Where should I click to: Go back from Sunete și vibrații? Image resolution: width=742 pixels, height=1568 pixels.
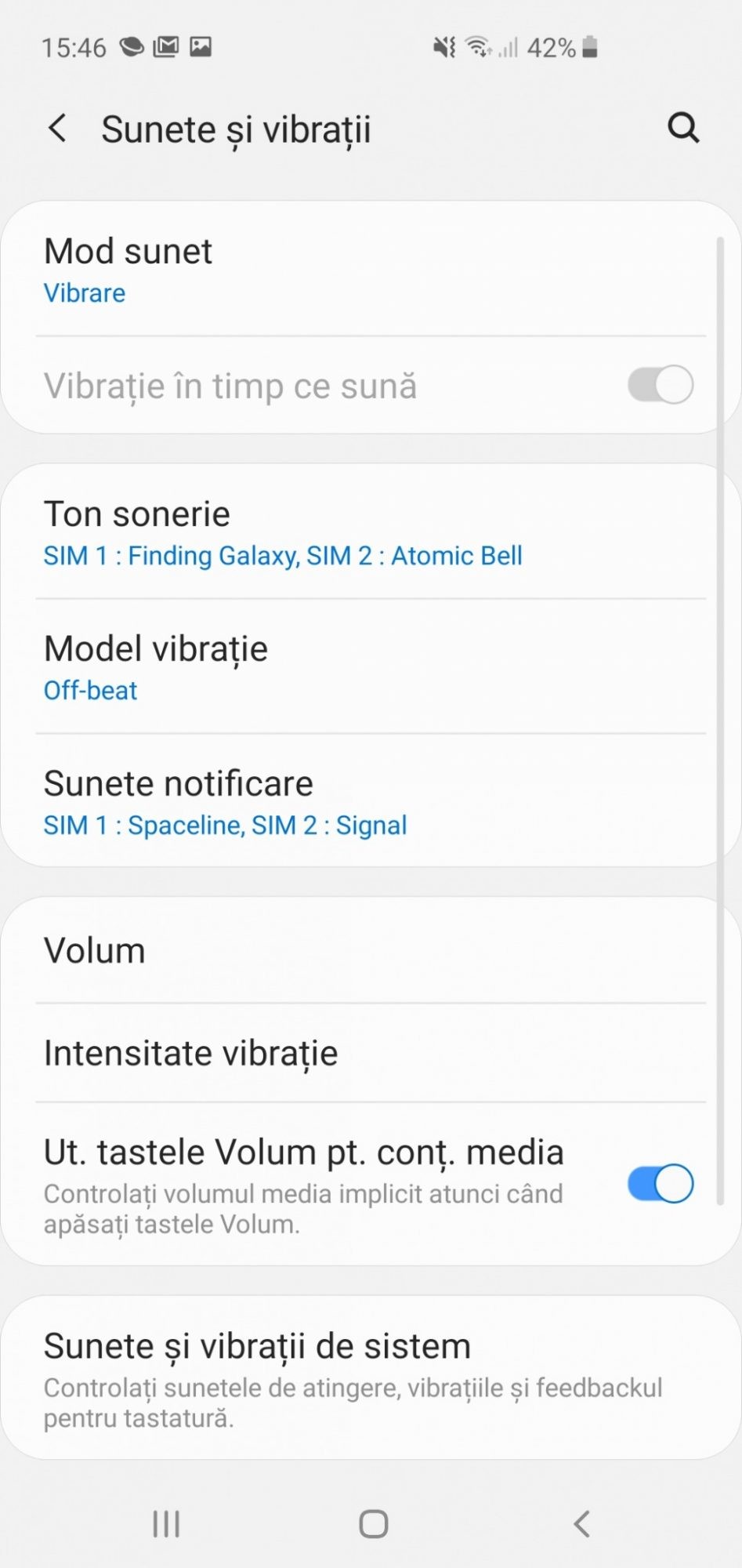57,128
